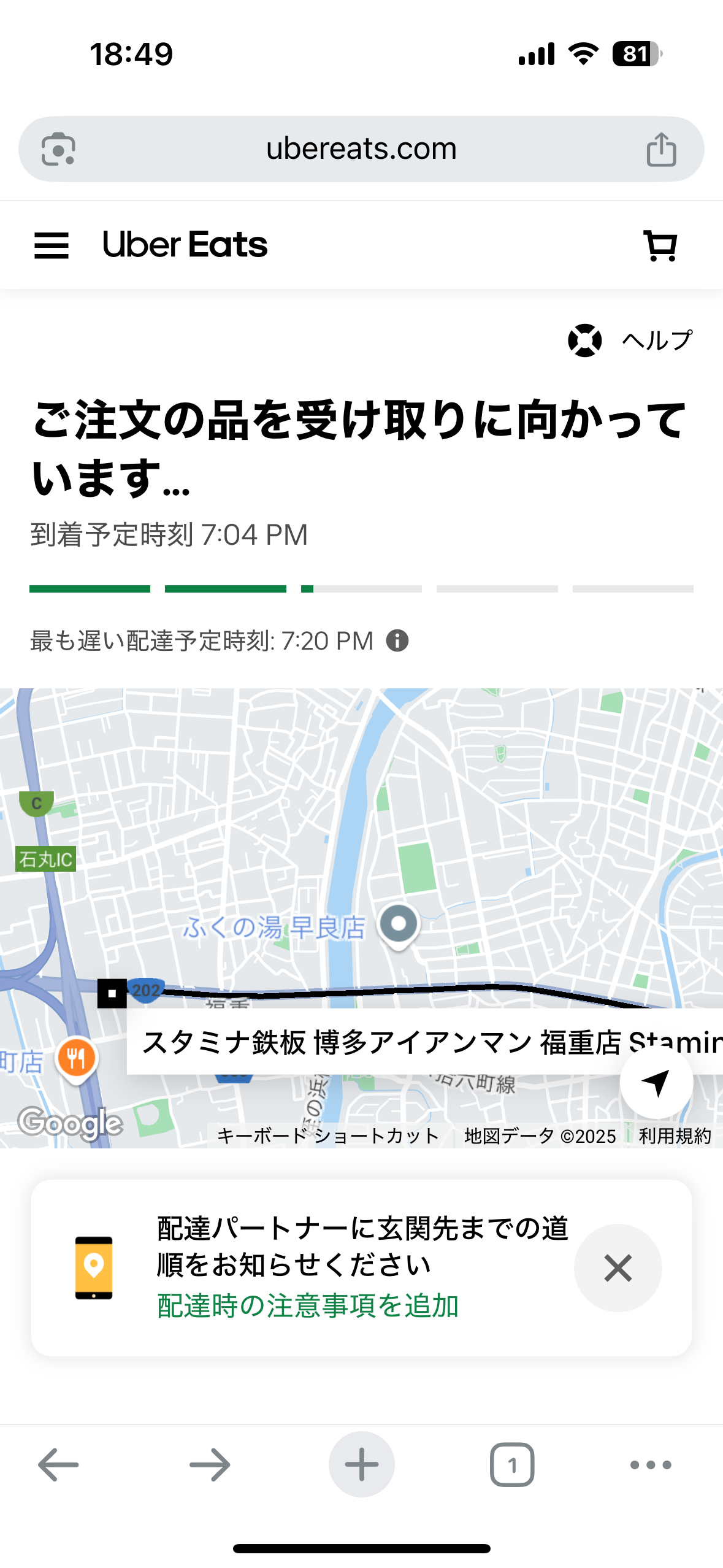Open the map's 利用規約 link

point(675,1136)
